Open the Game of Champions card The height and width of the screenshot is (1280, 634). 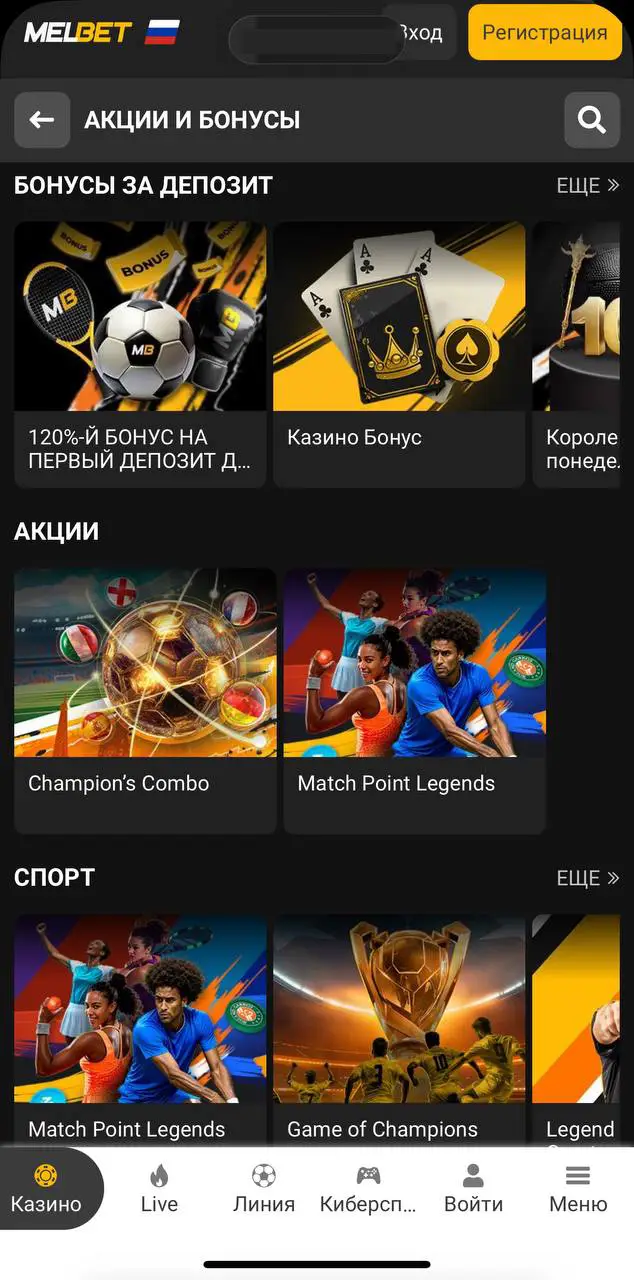tap(399, 1030)
